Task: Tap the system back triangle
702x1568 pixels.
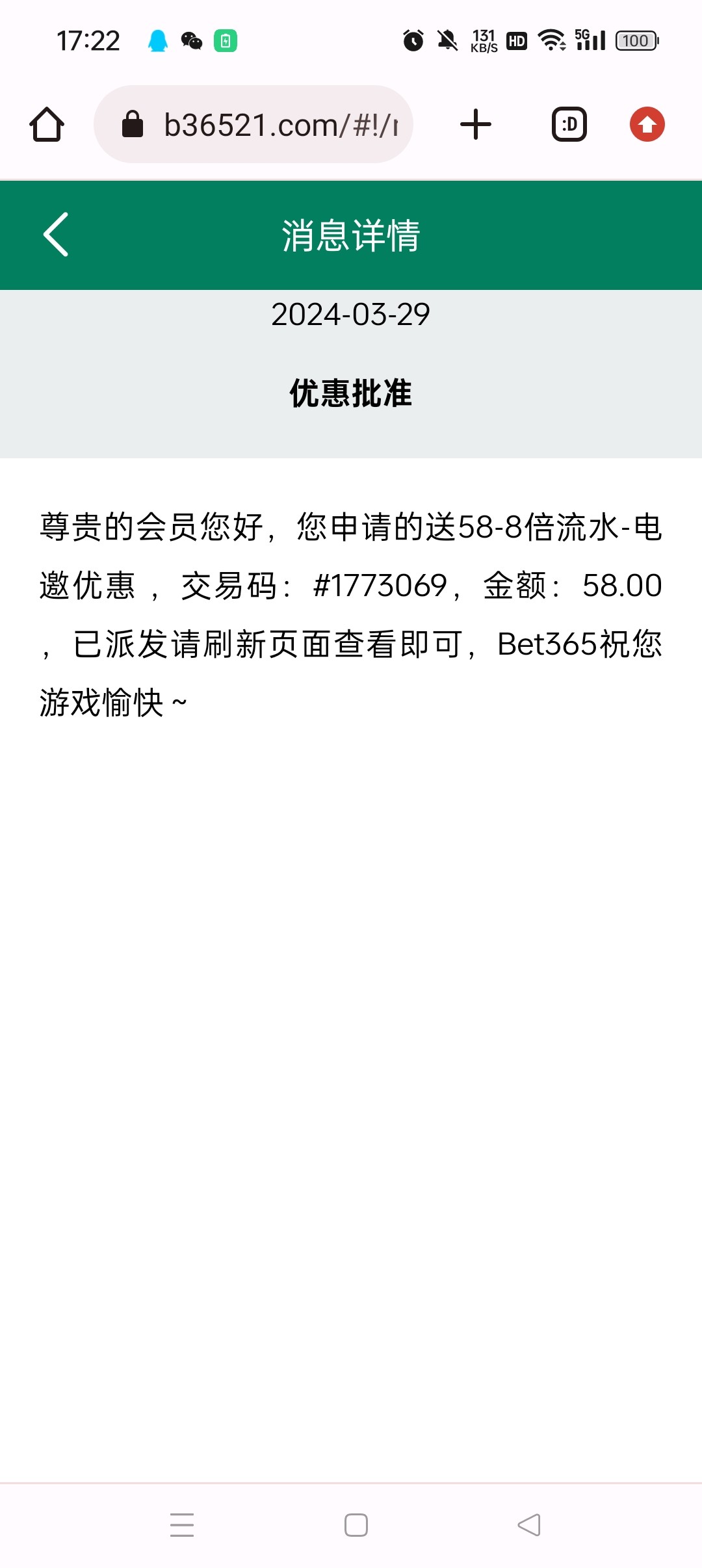Action: coord(529,1524)
